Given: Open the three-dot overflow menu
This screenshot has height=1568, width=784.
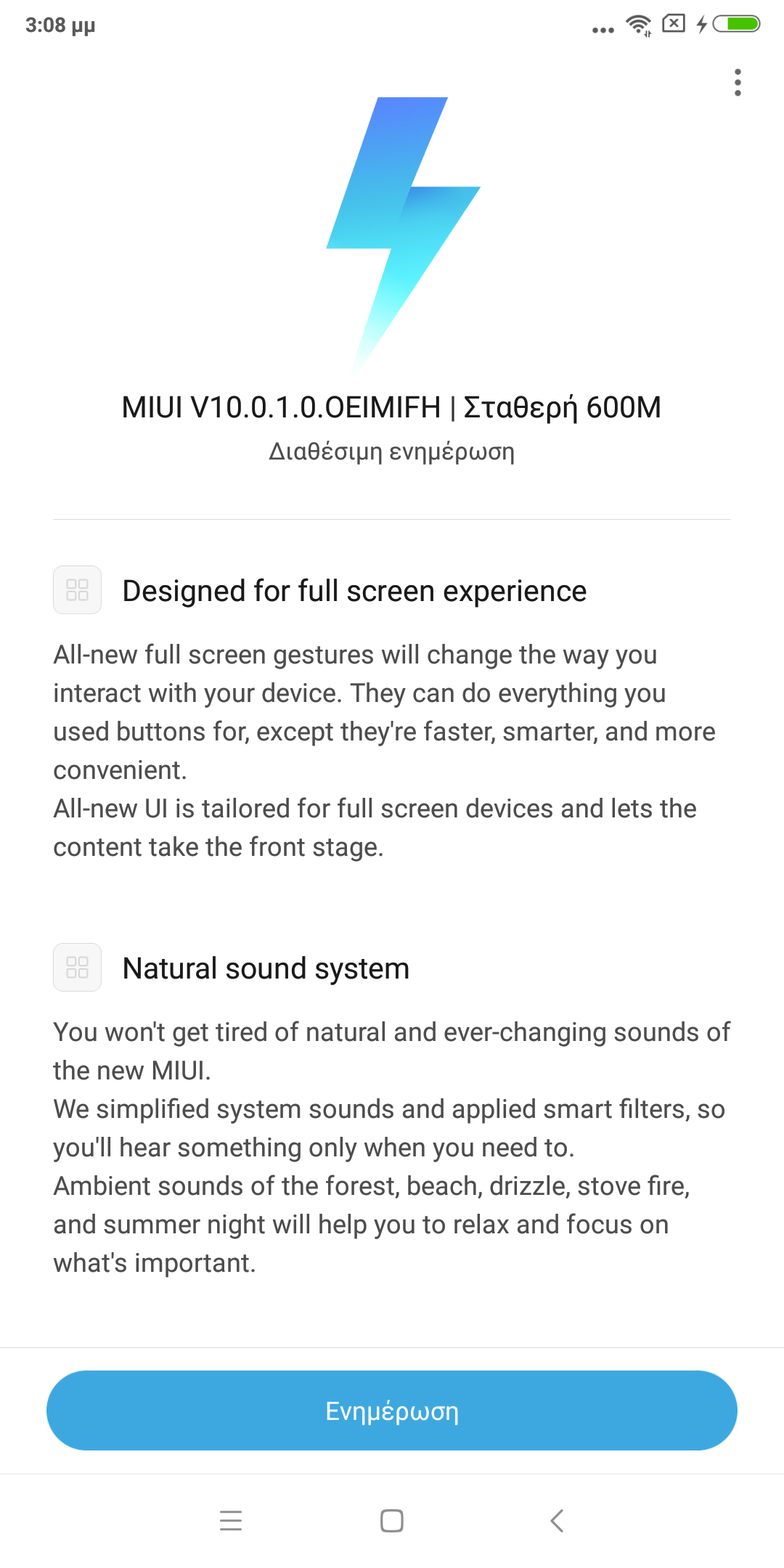Looking at the screenshot, I should pyautogui.click(x=738, y=83).
